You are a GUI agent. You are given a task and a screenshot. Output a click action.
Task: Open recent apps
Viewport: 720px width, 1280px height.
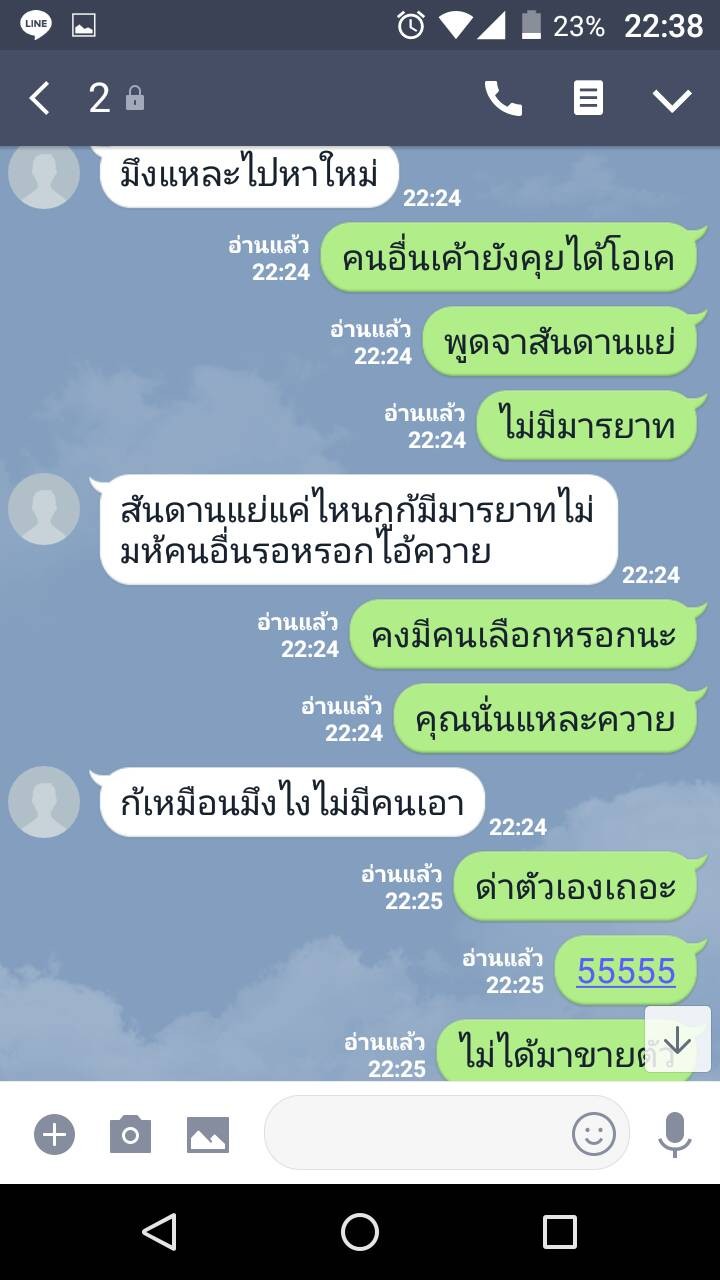(x=560, y=1232)
